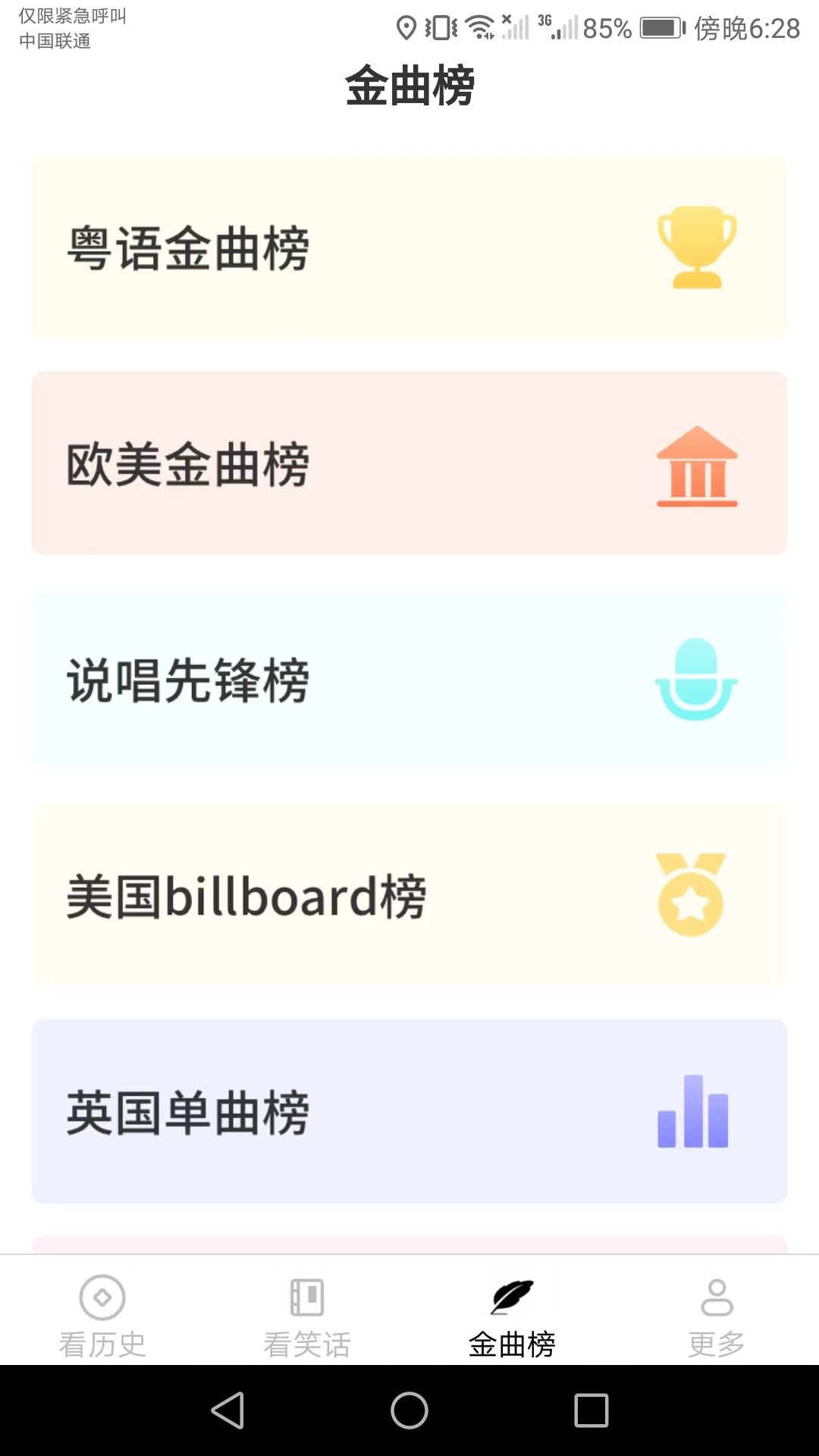
Task: Switch to the 看笑话 tab
Action: 307,1317
